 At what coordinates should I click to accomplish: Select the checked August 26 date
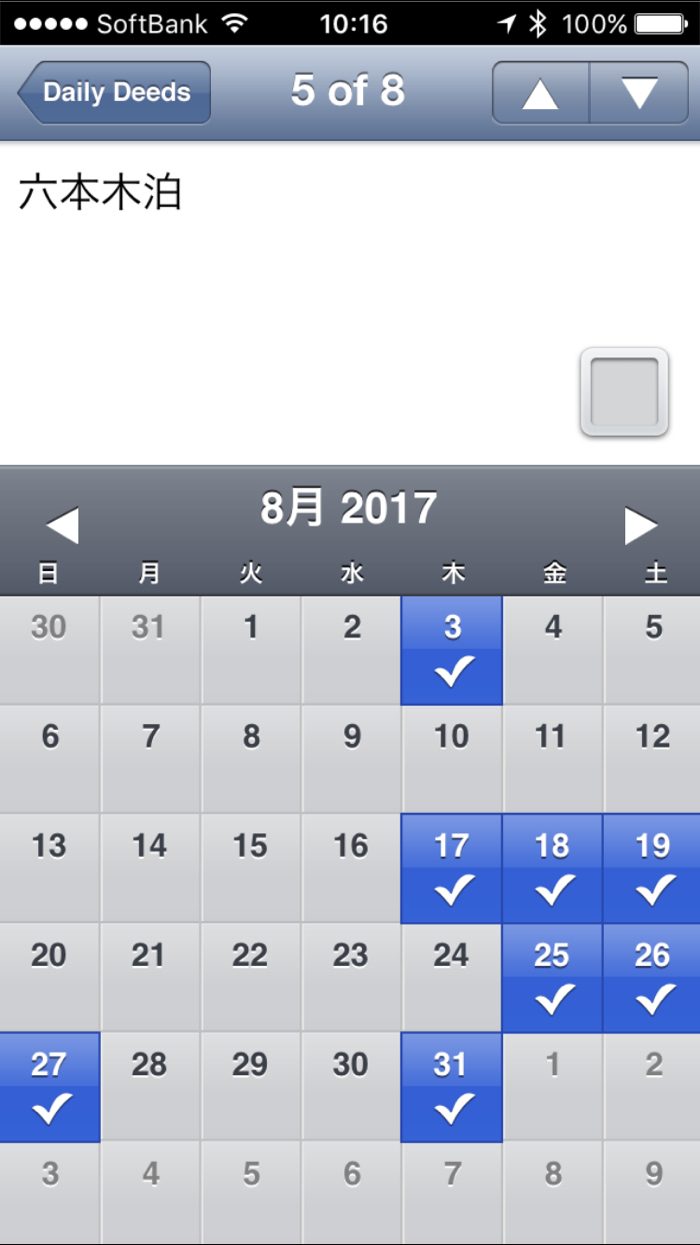coord(652,977)
